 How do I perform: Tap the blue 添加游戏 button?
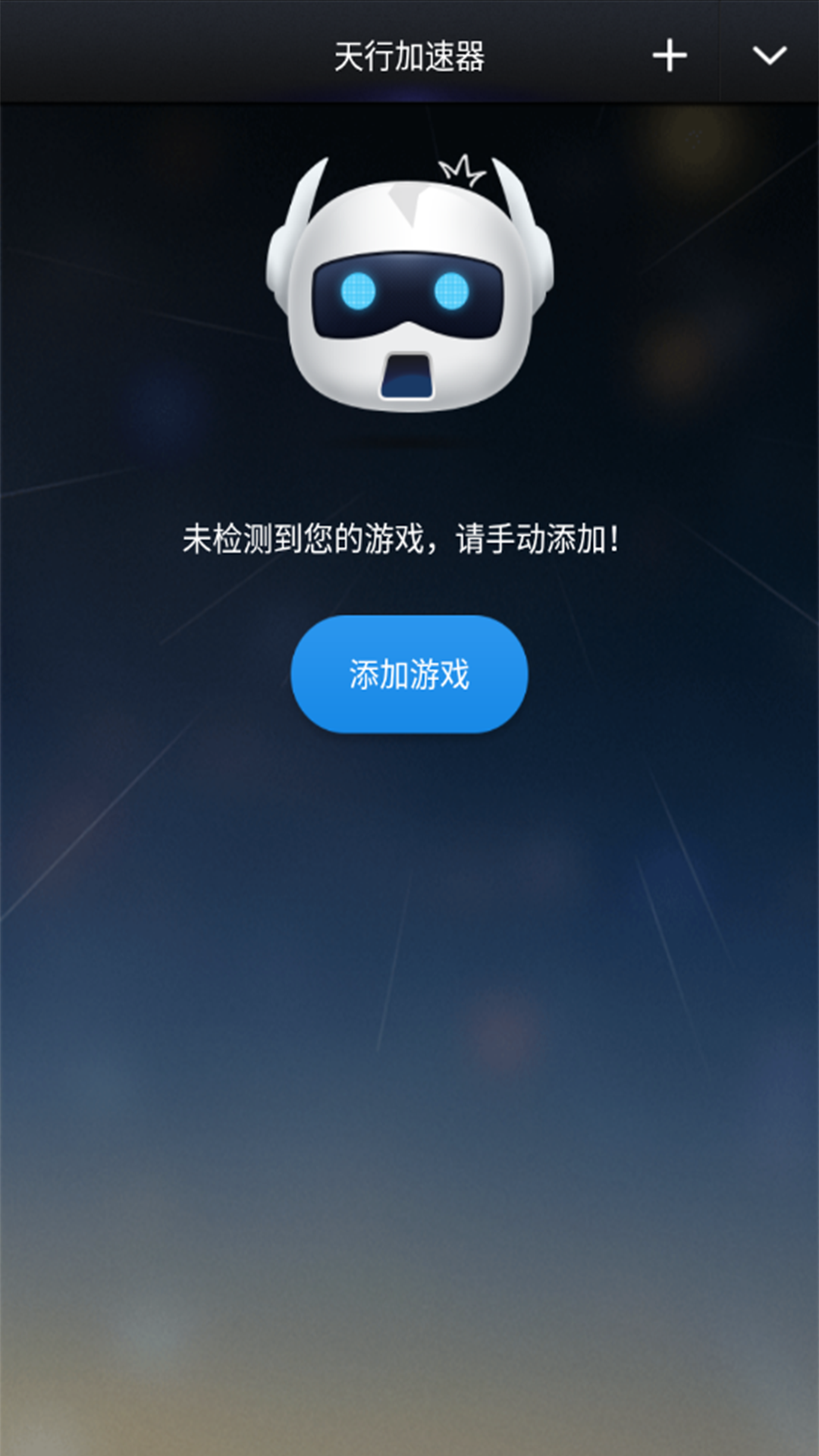[409, 674]
